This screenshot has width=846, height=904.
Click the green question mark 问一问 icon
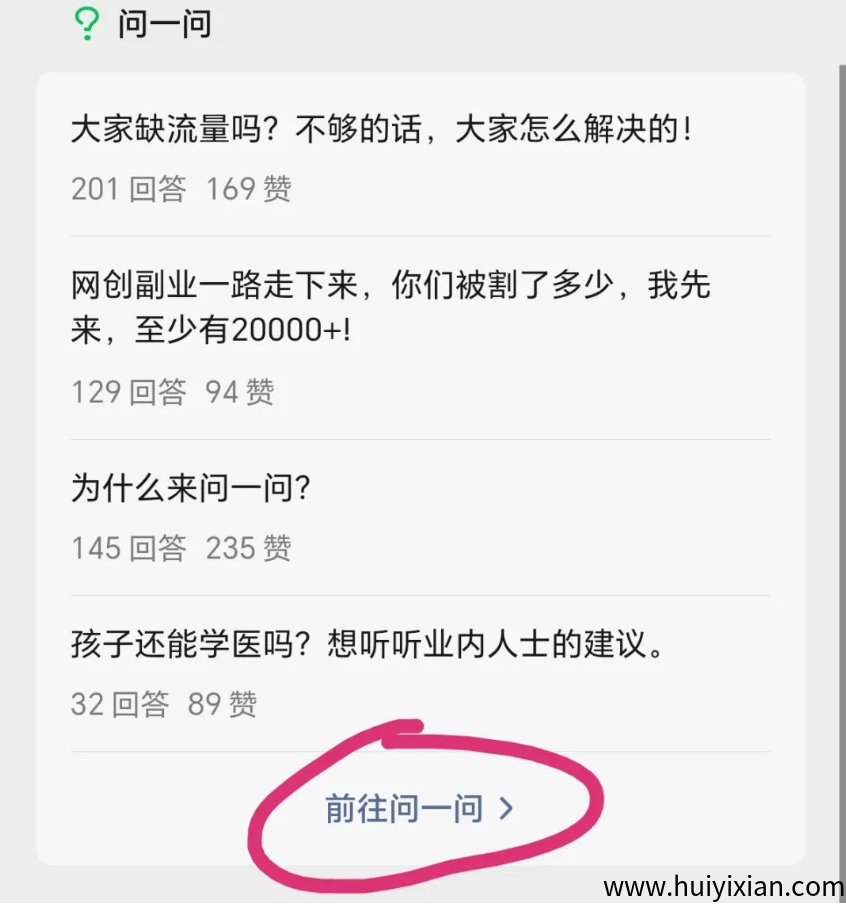[x=87, y=22]
